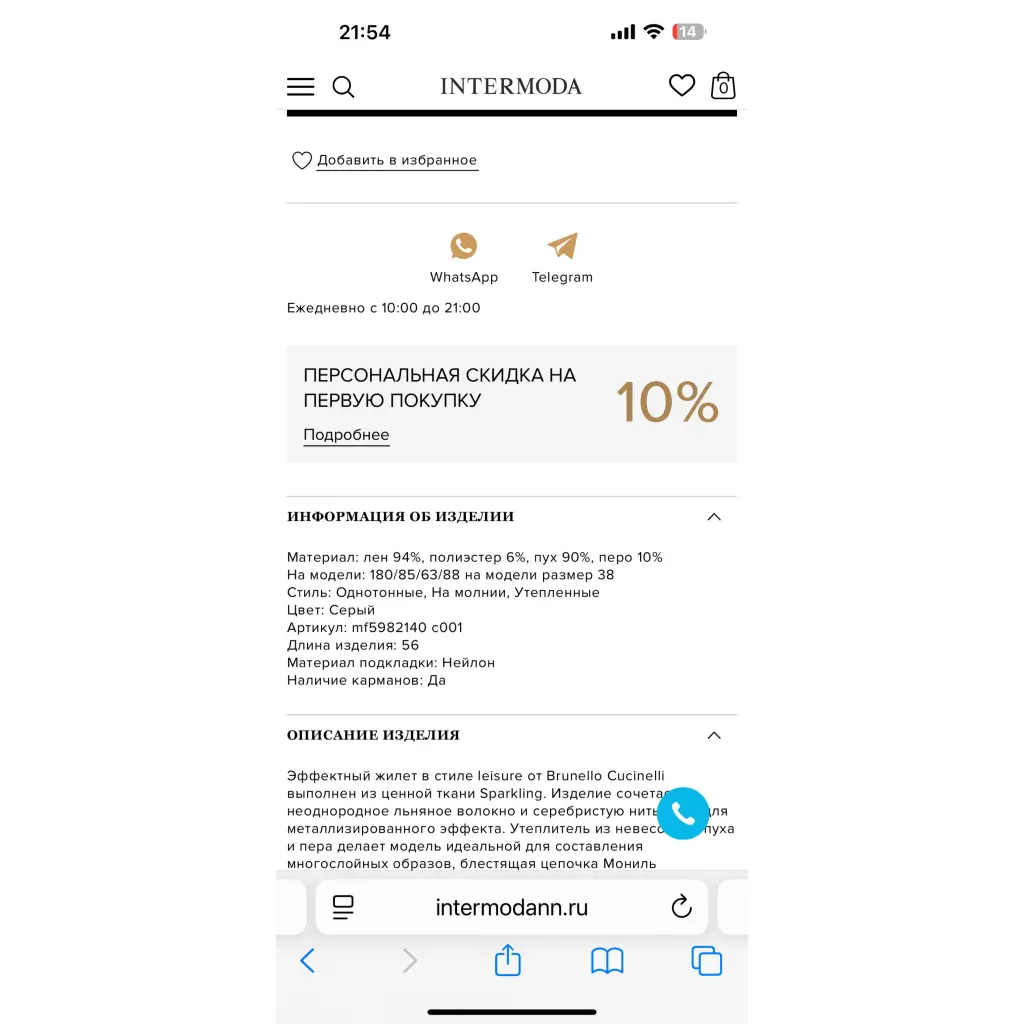
Task: Show open Safari tabs
Action: (706, 961)
